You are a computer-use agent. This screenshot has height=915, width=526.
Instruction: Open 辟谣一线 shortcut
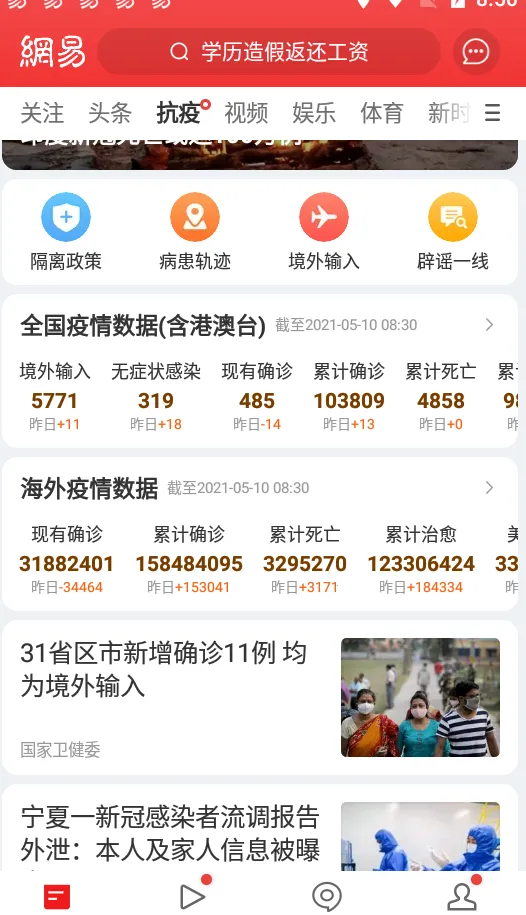453,232
